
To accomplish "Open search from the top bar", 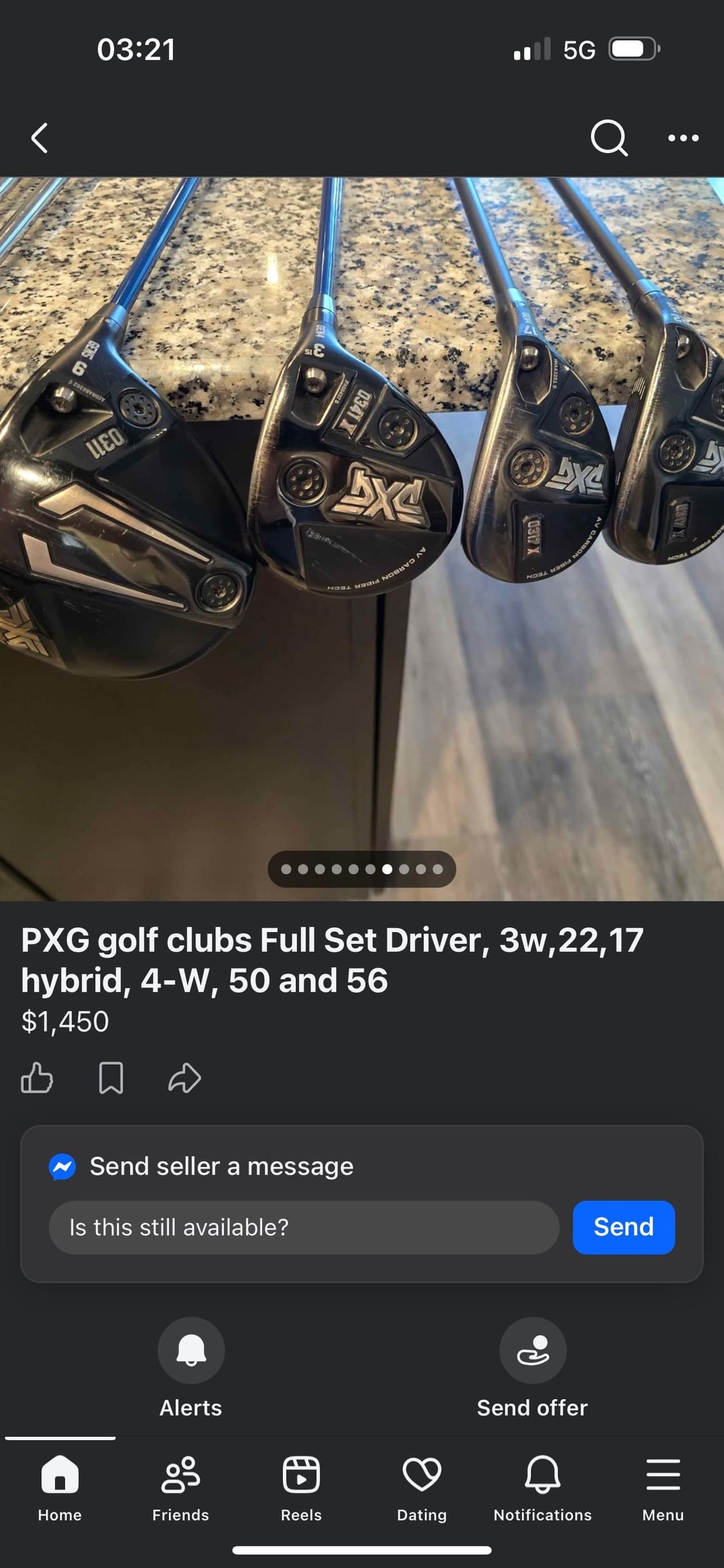I will tap(609, 138).
